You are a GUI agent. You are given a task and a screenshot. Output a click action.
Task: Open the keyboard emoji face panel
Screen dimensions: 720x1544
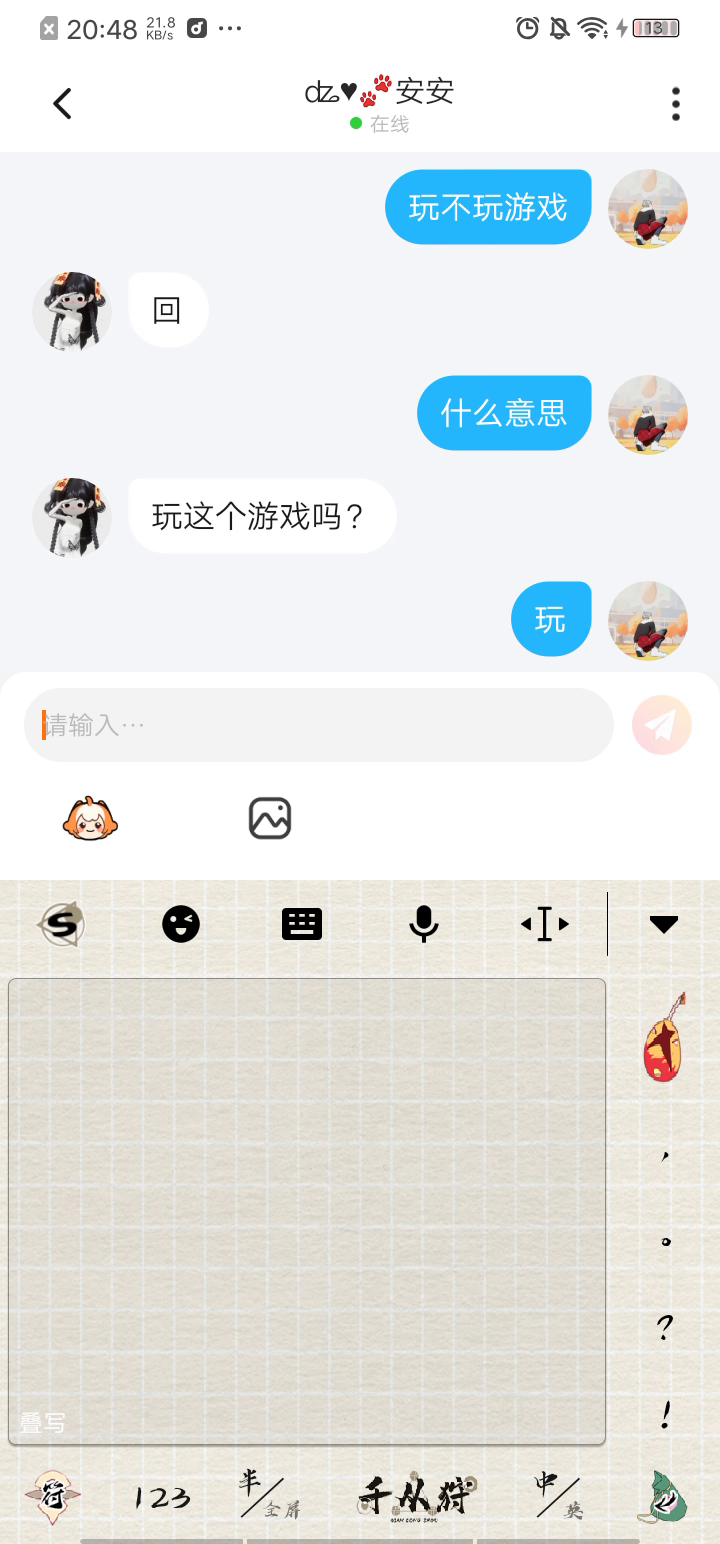tap(181, 924)
